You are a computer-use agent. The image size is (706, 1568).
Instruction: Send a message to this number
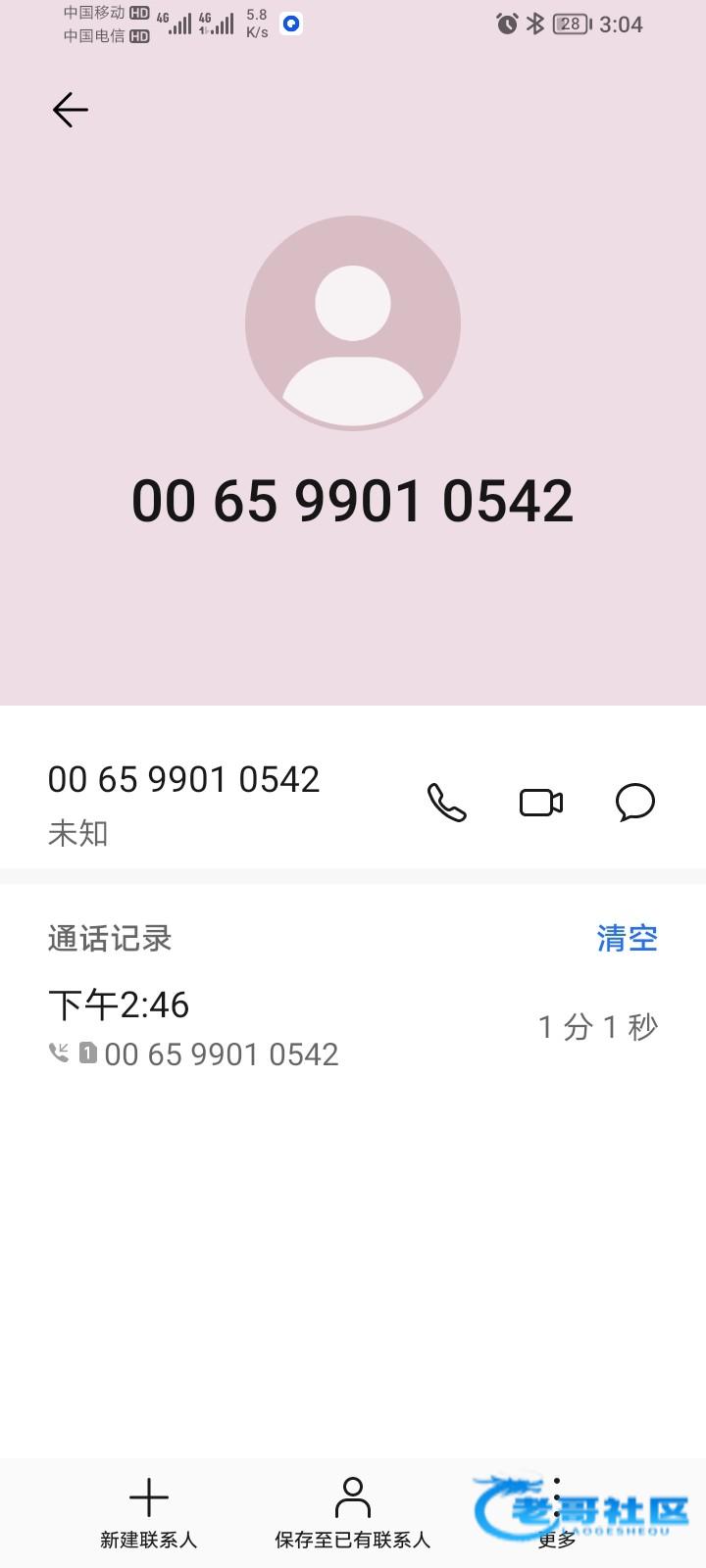click(634, 803)
